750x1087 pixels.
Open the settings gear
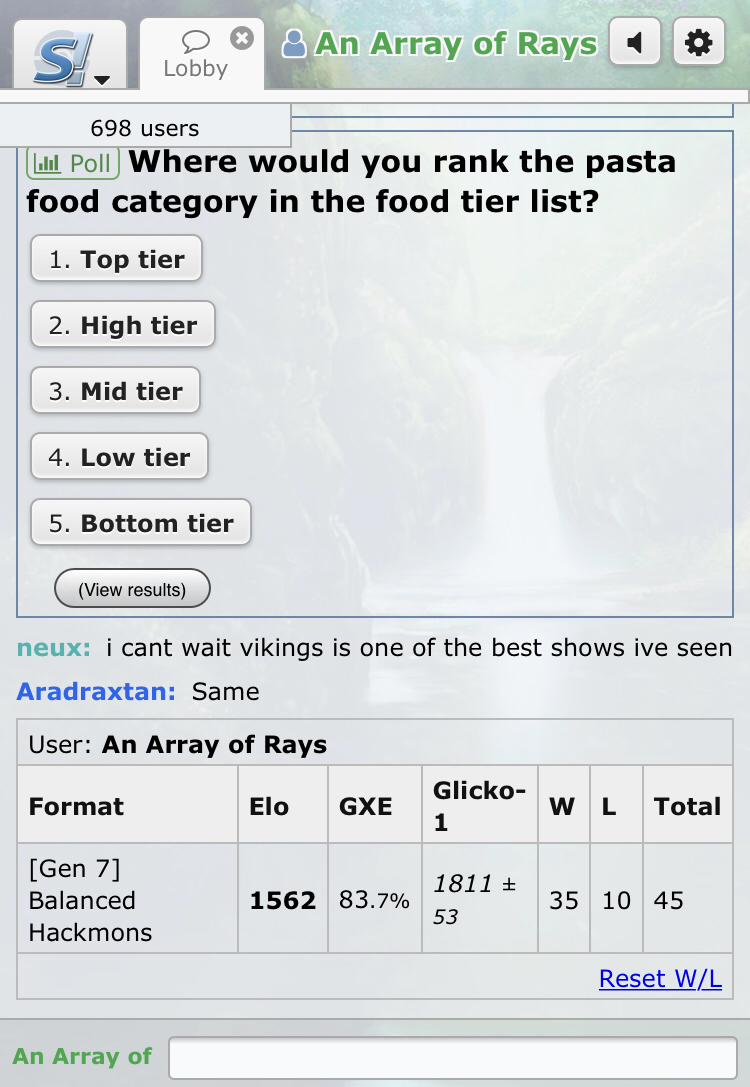(x=698, y=43)
